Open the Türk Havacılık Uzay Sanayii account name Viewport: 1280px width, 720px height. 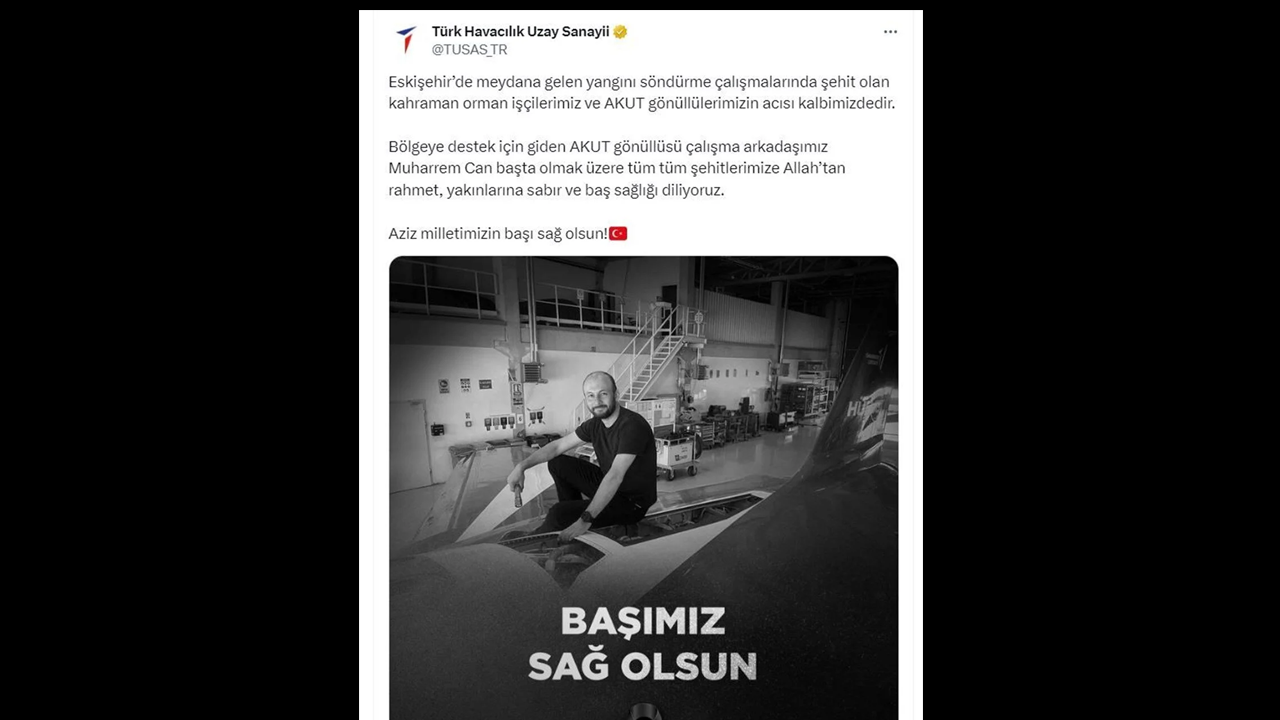pyautogui.click(x=520, y=31)
